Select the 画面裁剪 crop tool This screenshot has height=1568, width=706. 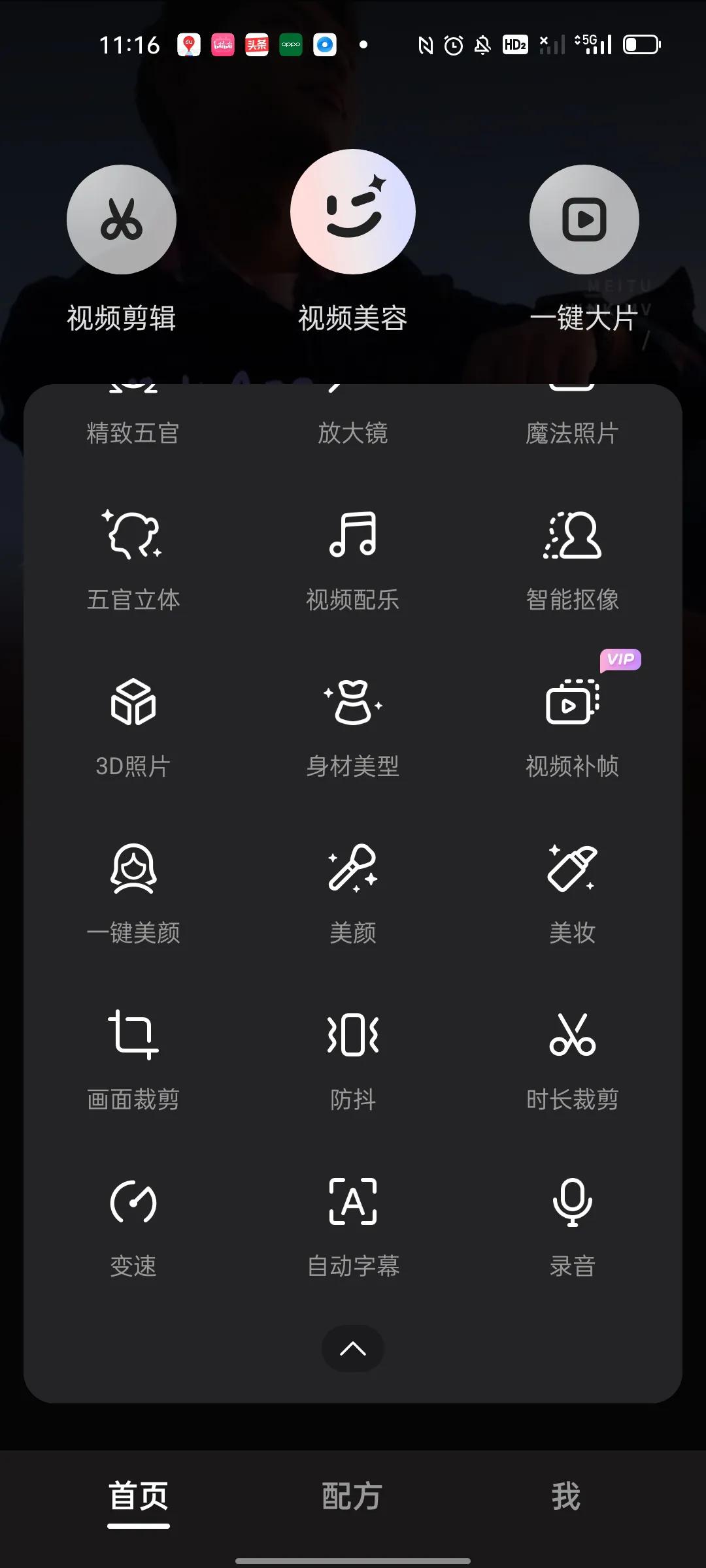(x=133, y=1058)
